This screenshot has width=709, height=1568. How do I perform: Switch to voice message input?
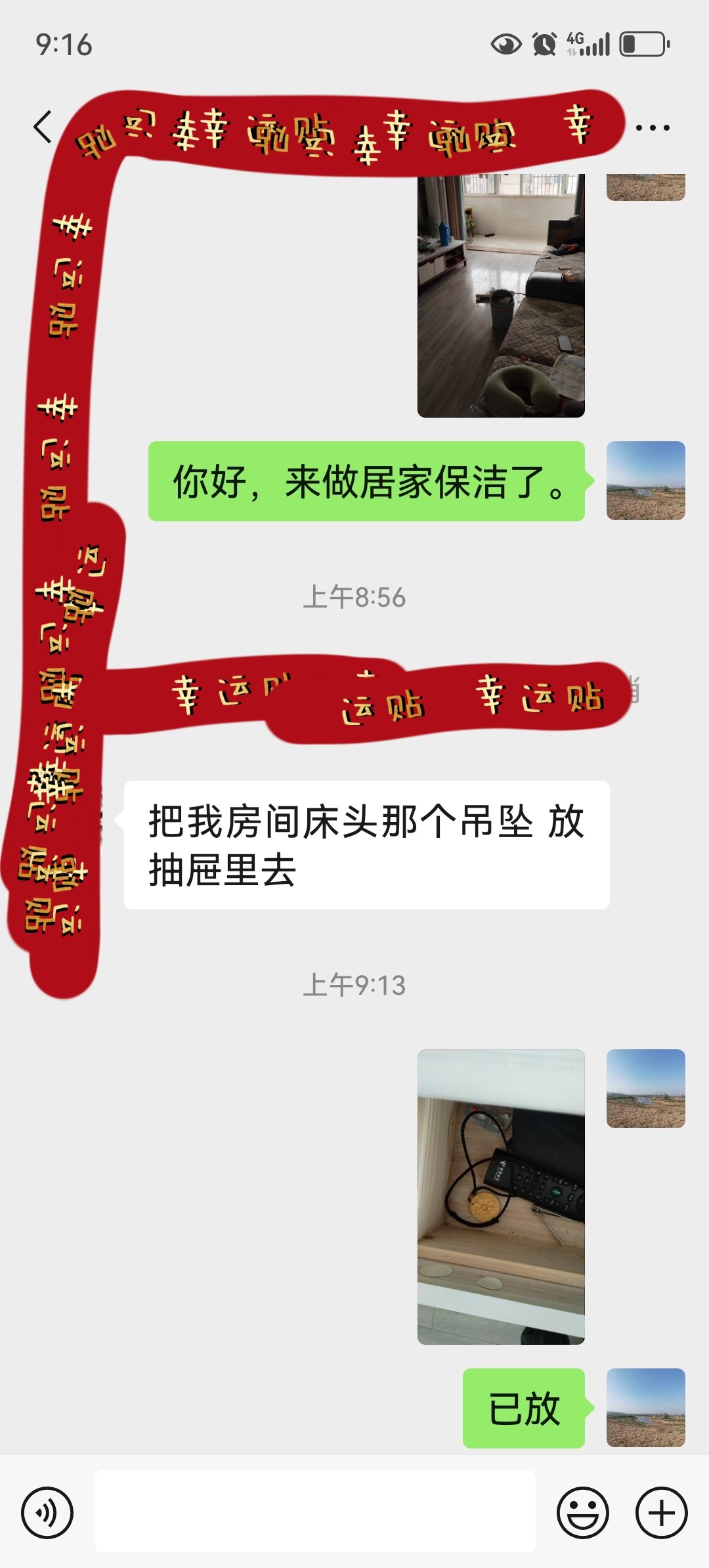tap(47, 1513)
